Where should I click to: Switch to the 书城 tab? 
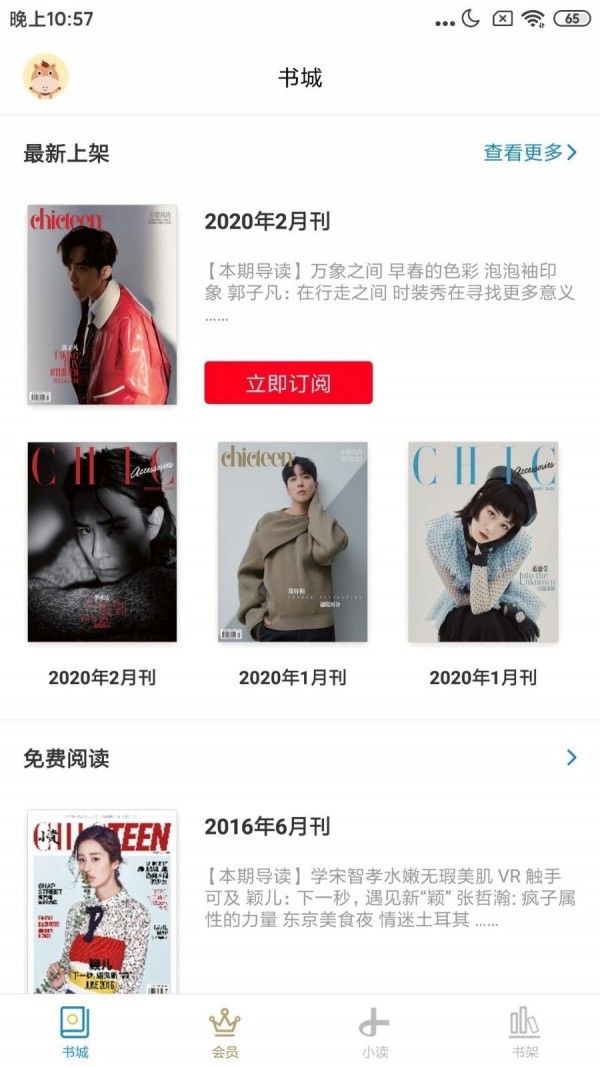(75, 1031)
